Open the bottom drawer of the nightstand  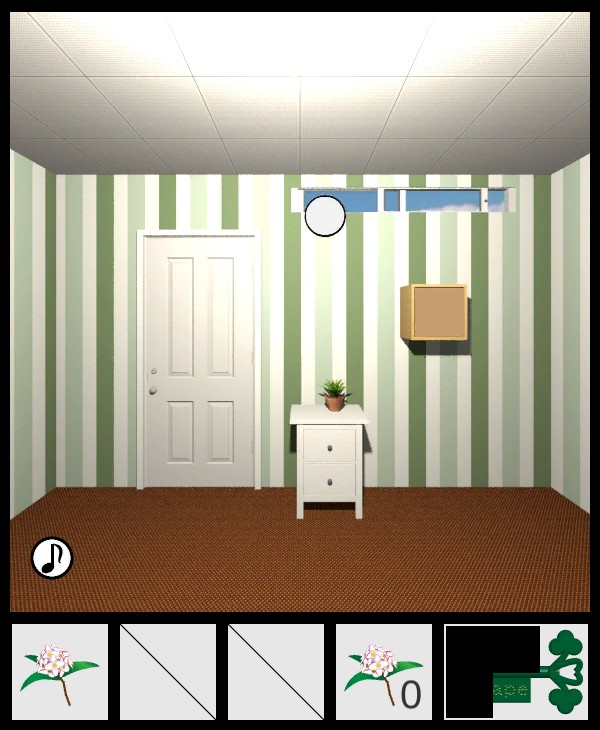pyautogui.click(x=329, y=482)
